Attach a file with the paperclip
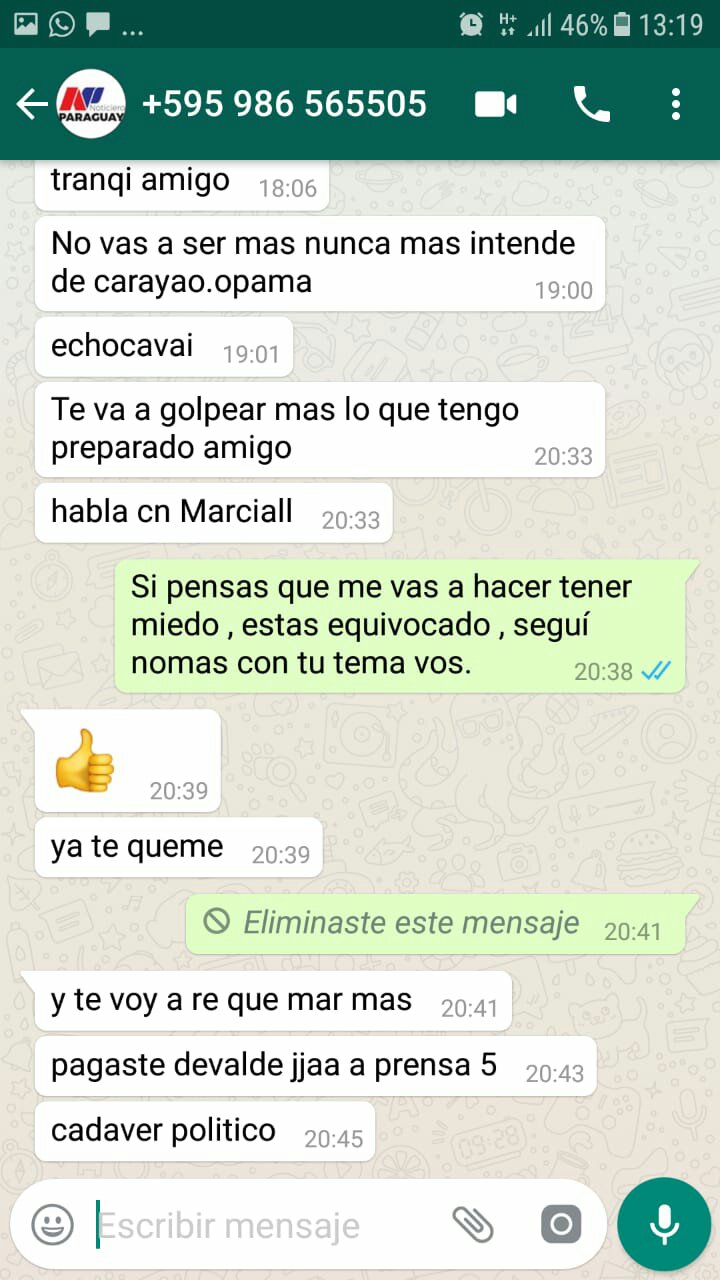720x1280 pixels. [473, 1224]
